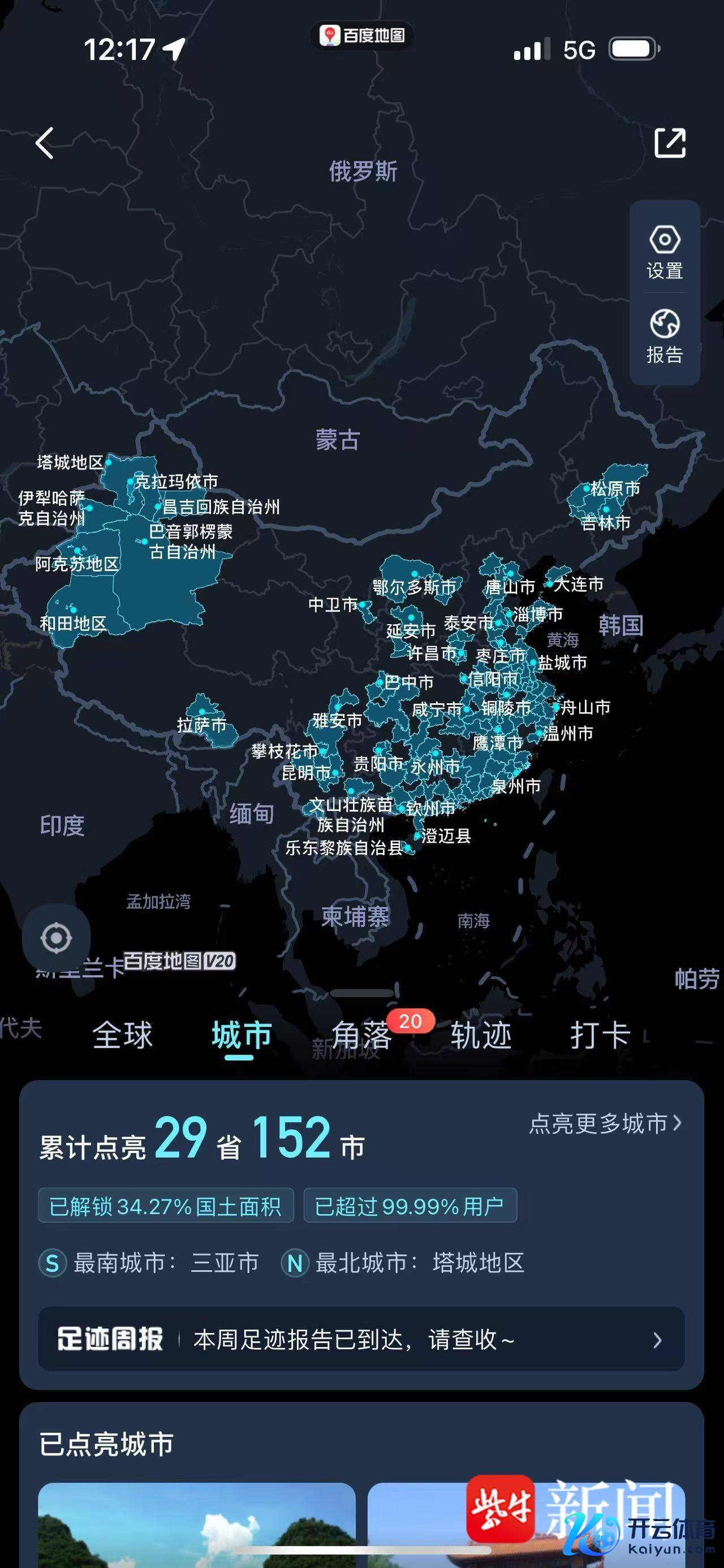Open the 足迹周报 weekly report row
Image resolution: width=724 pixels, height=1568 pixels.
point(361,1339)
